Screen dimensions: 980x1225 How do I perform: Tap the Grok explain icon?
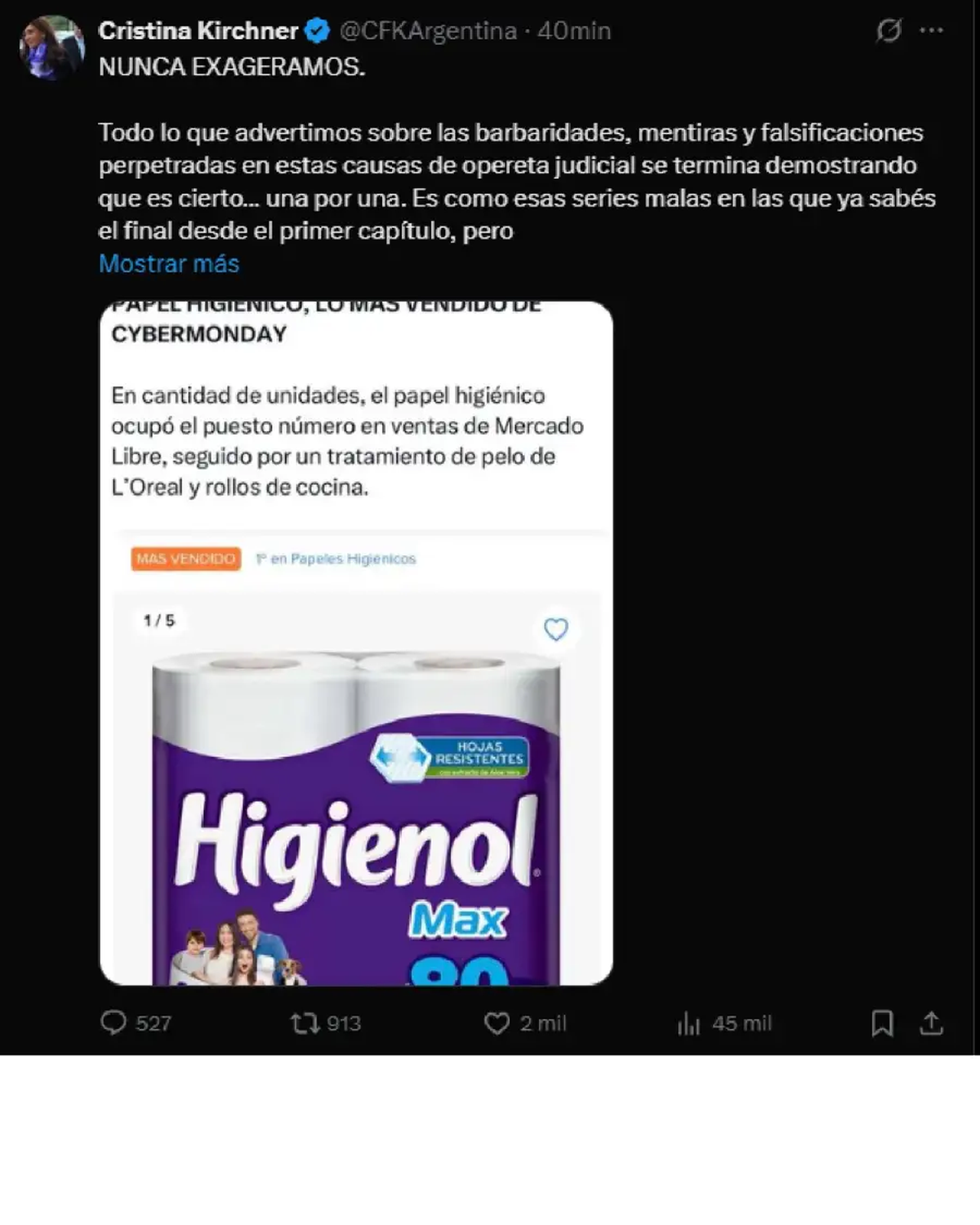coord(888,31)
